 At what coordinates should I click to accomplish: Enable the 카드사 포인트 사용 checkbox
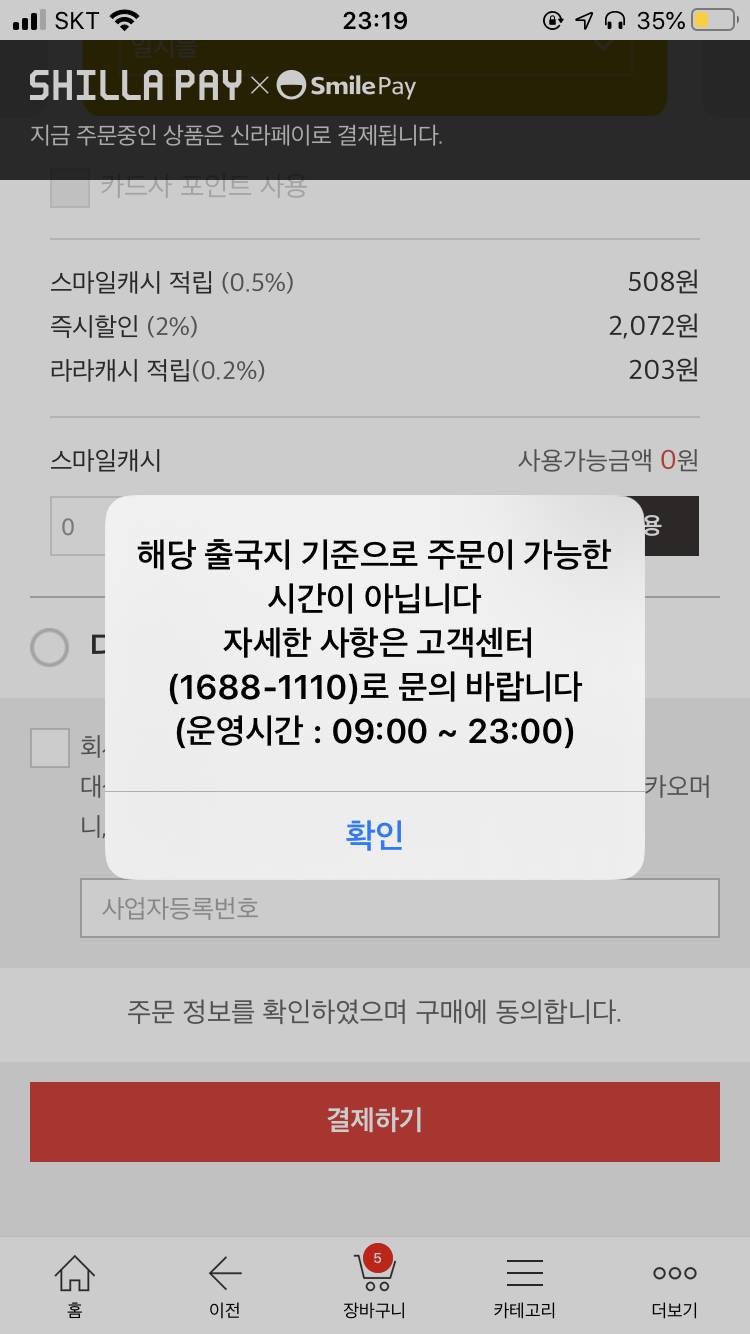click(x=68, y=191)
